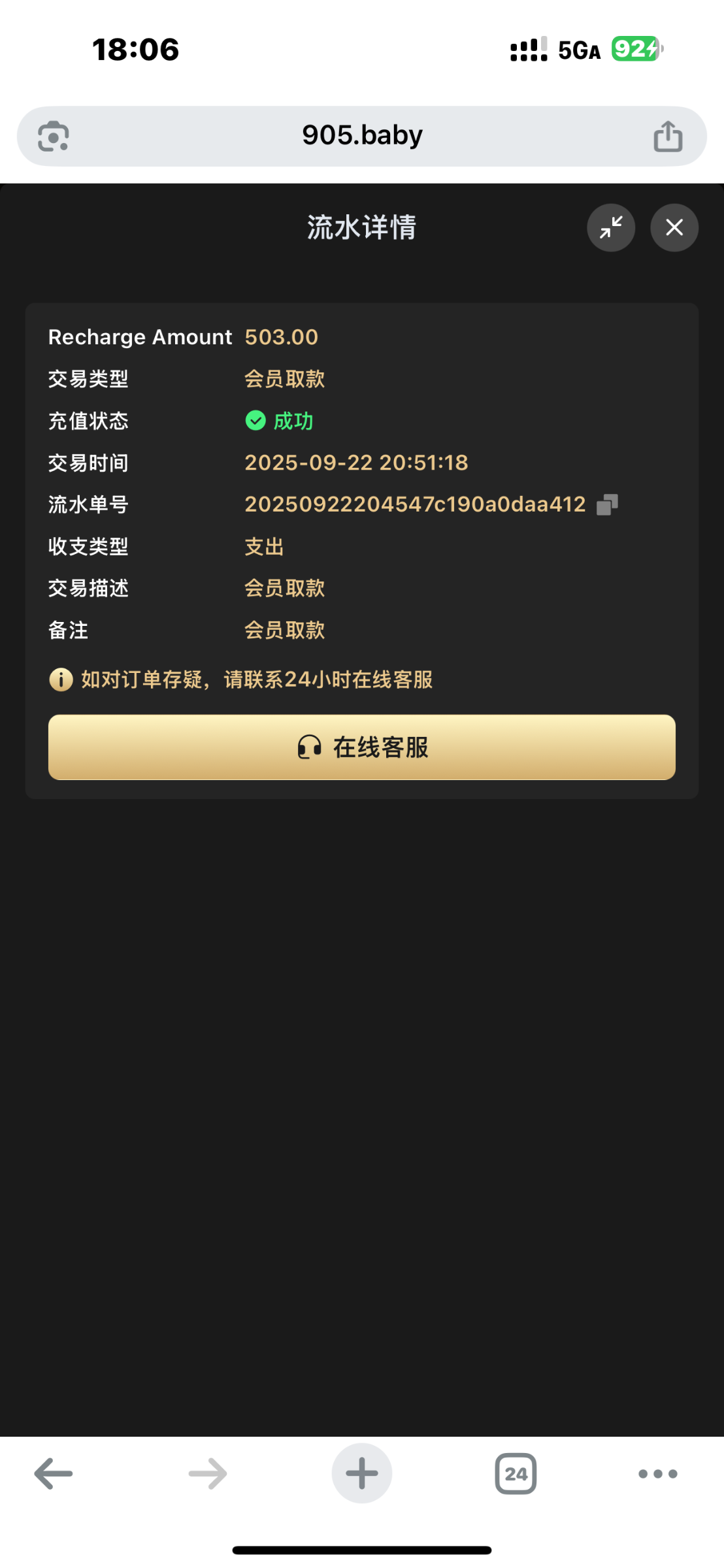Go forward to the next page
This screenshot has height=1568, width=724.
[208, 1473]
